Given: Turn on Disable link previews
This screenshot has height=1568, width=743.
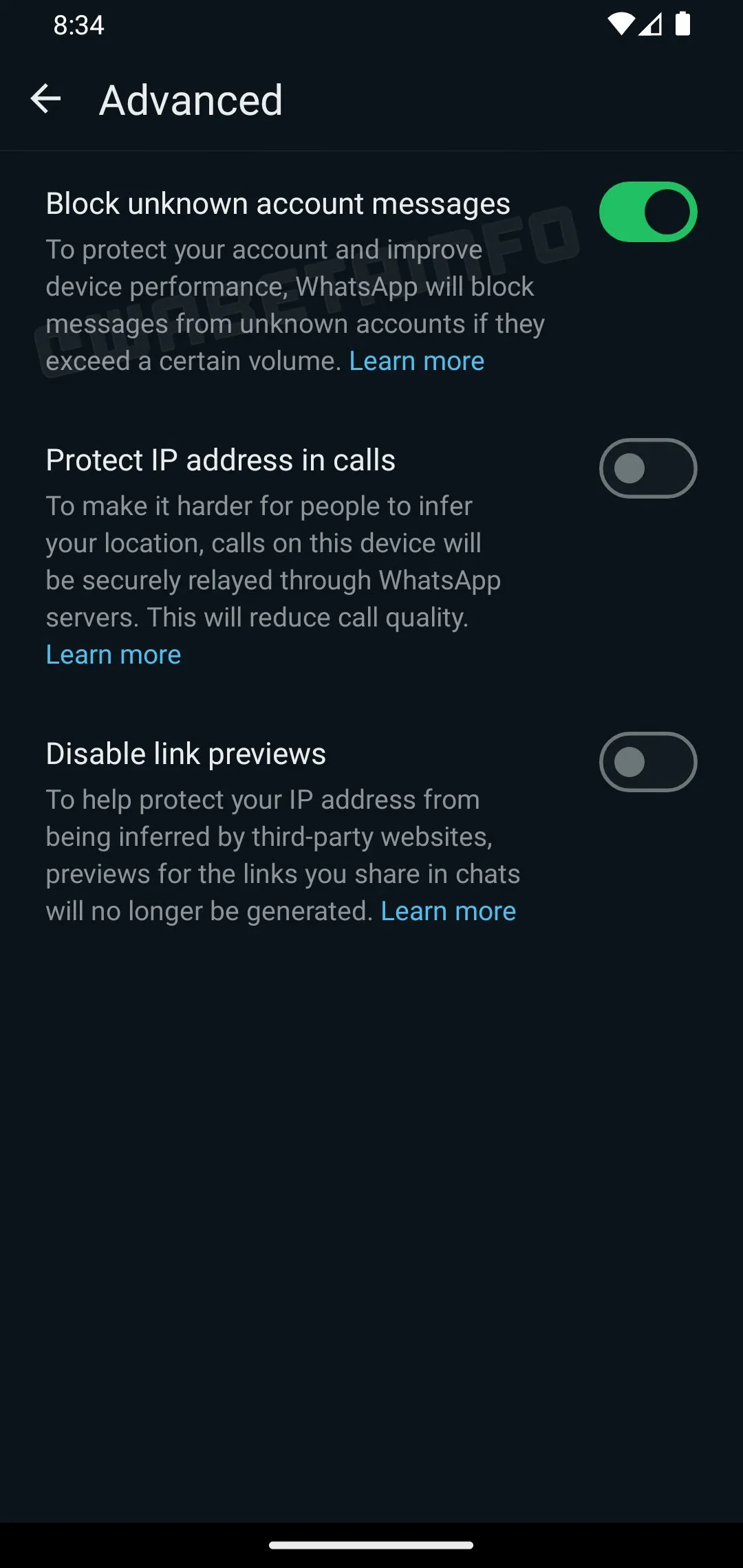Looking at the screenshot, I should tap(648, 762).
